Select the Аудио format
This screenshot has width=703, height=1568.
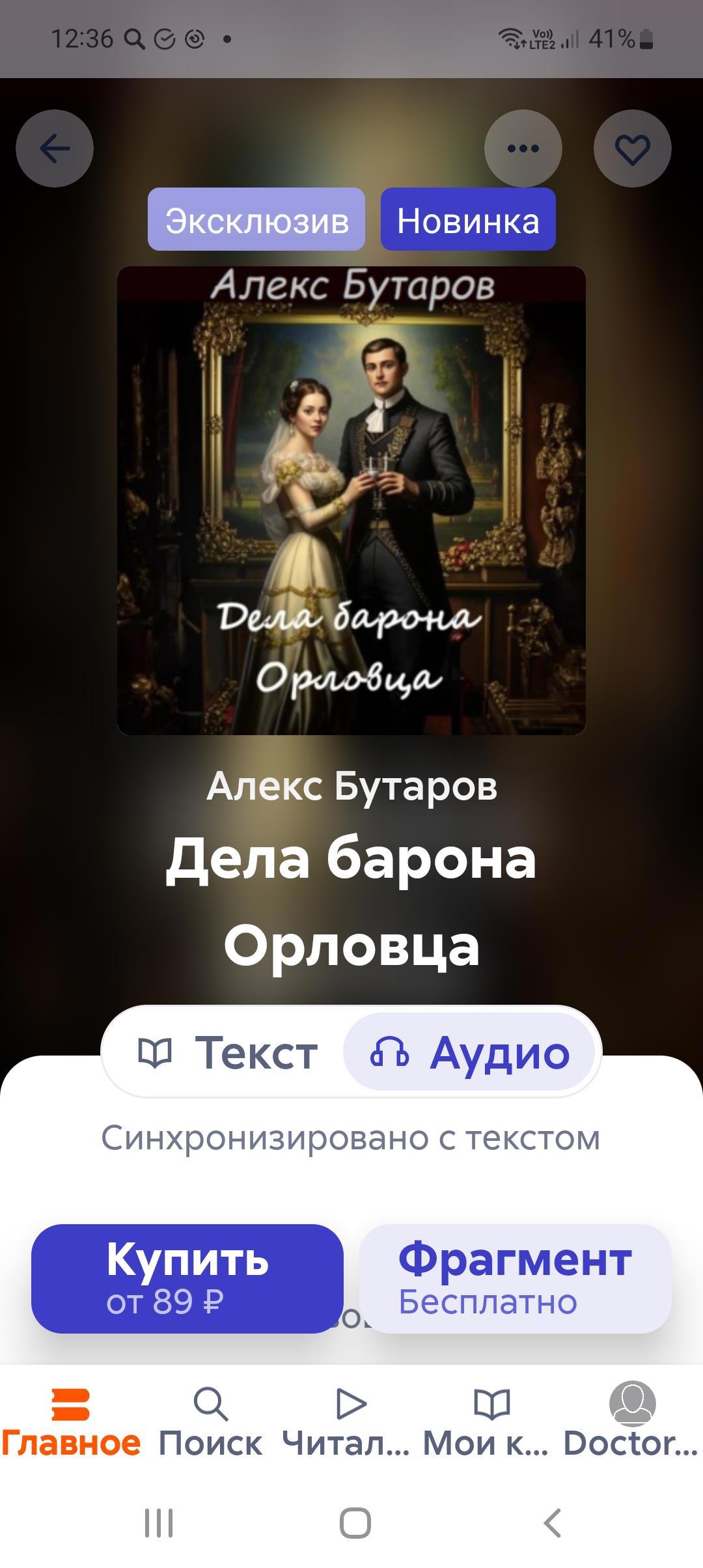point(469,1053)
